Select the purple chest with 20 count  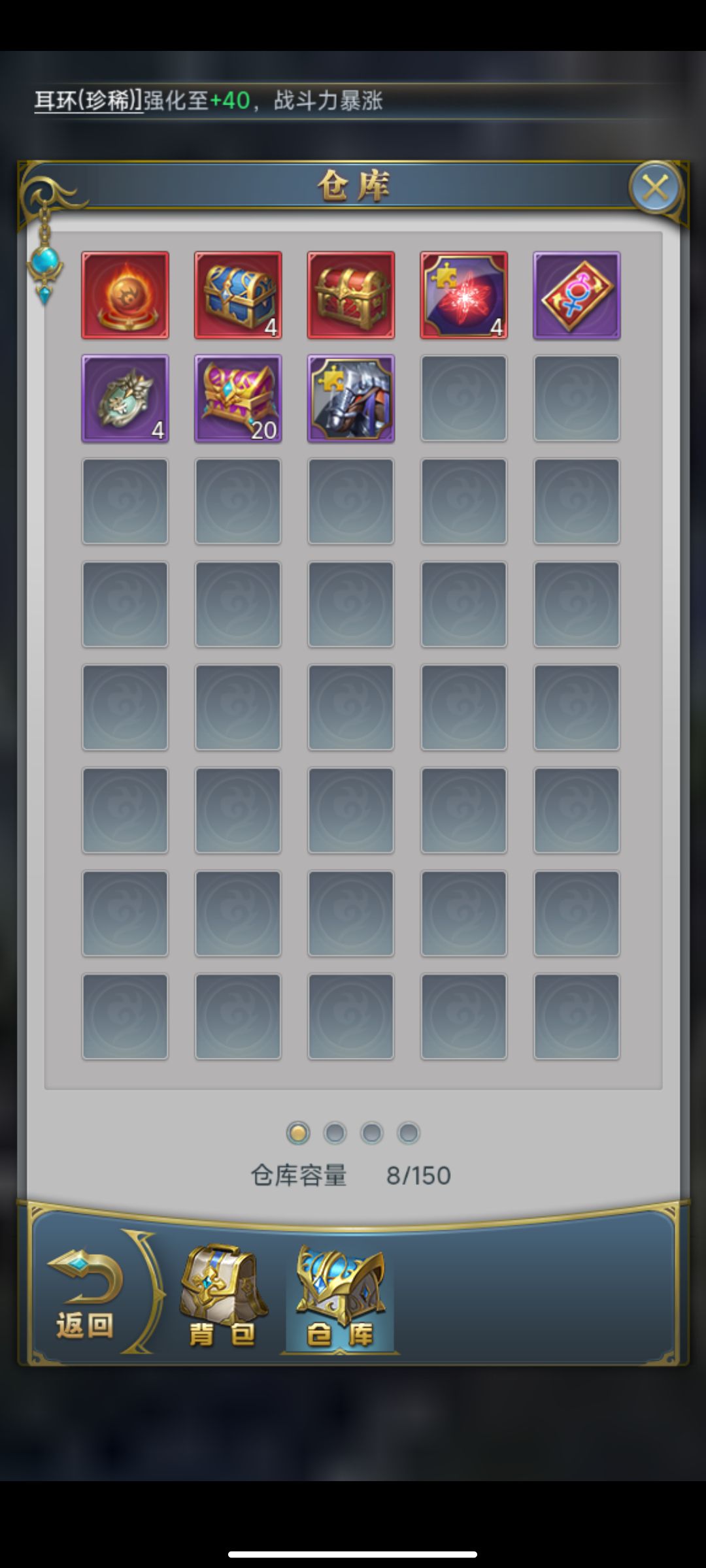click(x=238, y=399)
